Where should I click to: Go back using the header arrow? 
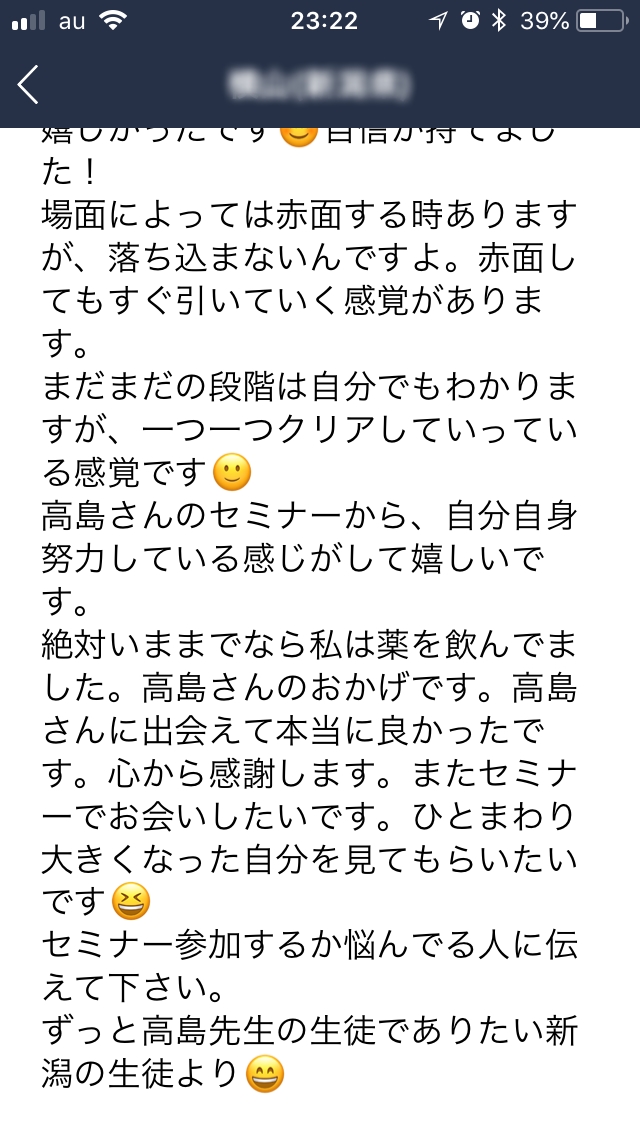(x=28, y=84)
